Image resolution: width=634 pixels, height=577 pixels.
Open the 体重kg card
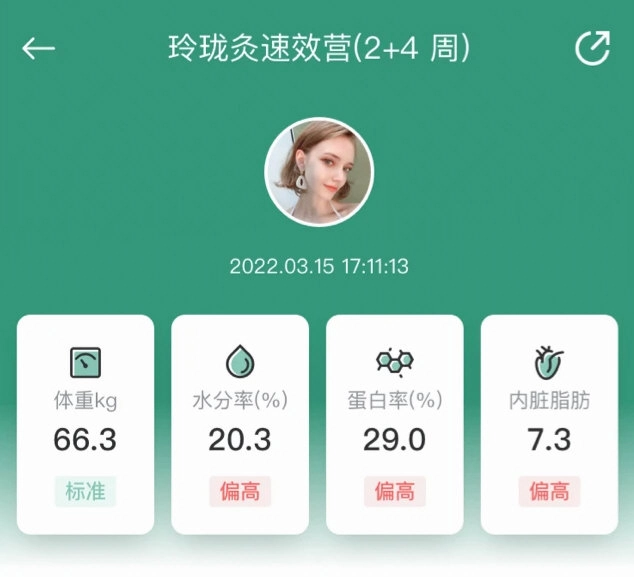[x=85, y=424]
